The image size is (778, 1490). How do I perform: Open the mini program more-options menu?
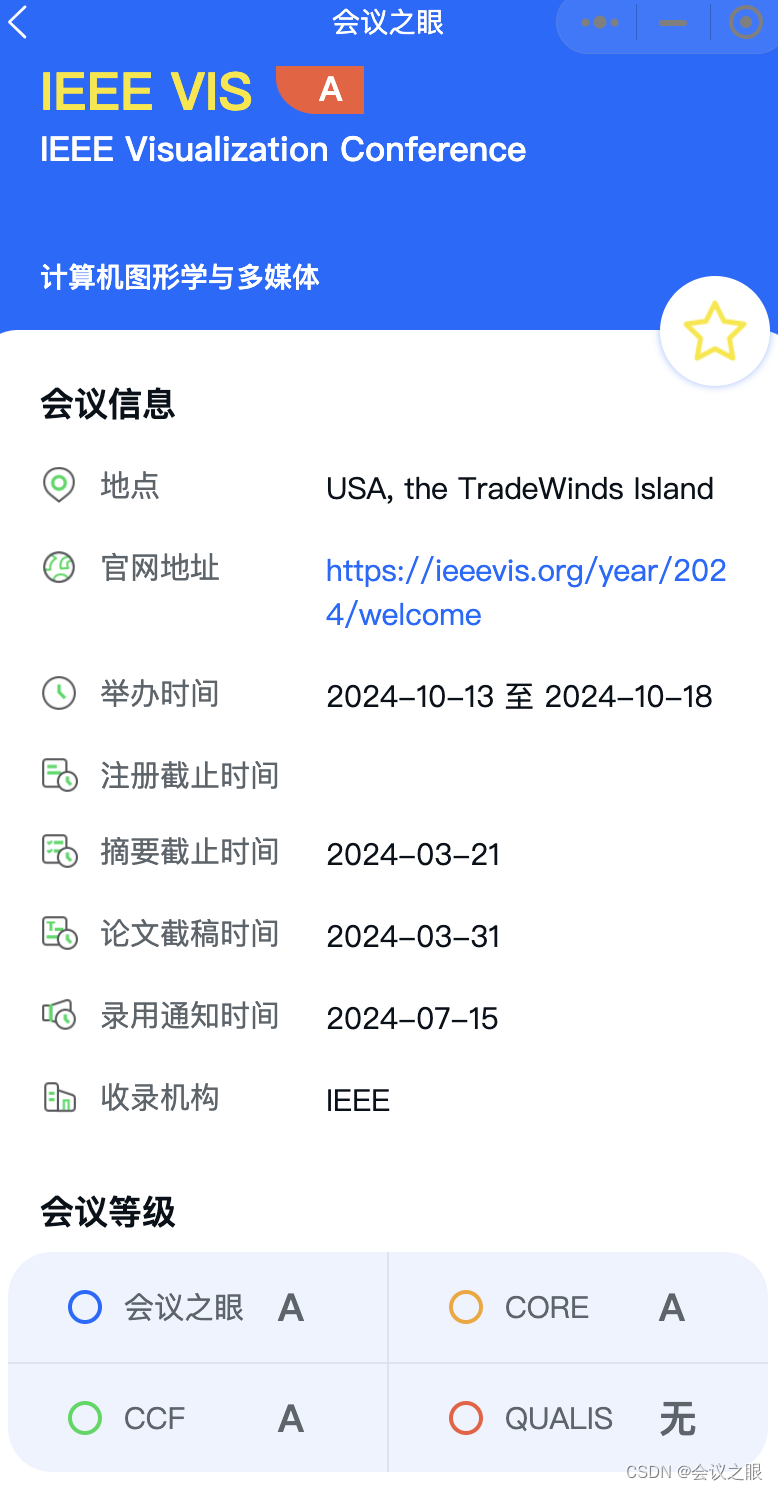[599, 22]
